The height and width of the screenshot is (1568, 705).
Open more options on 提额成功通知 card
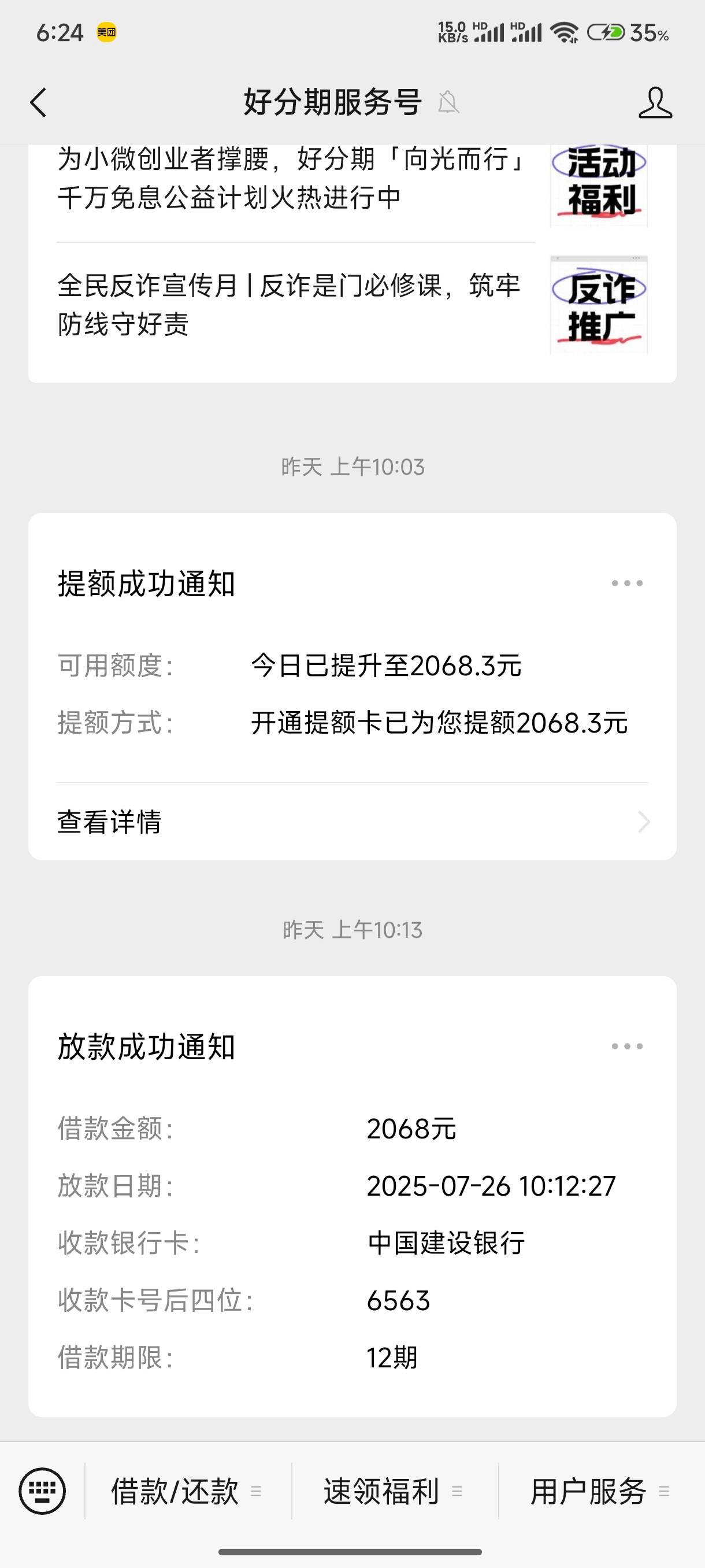[627, 583]
